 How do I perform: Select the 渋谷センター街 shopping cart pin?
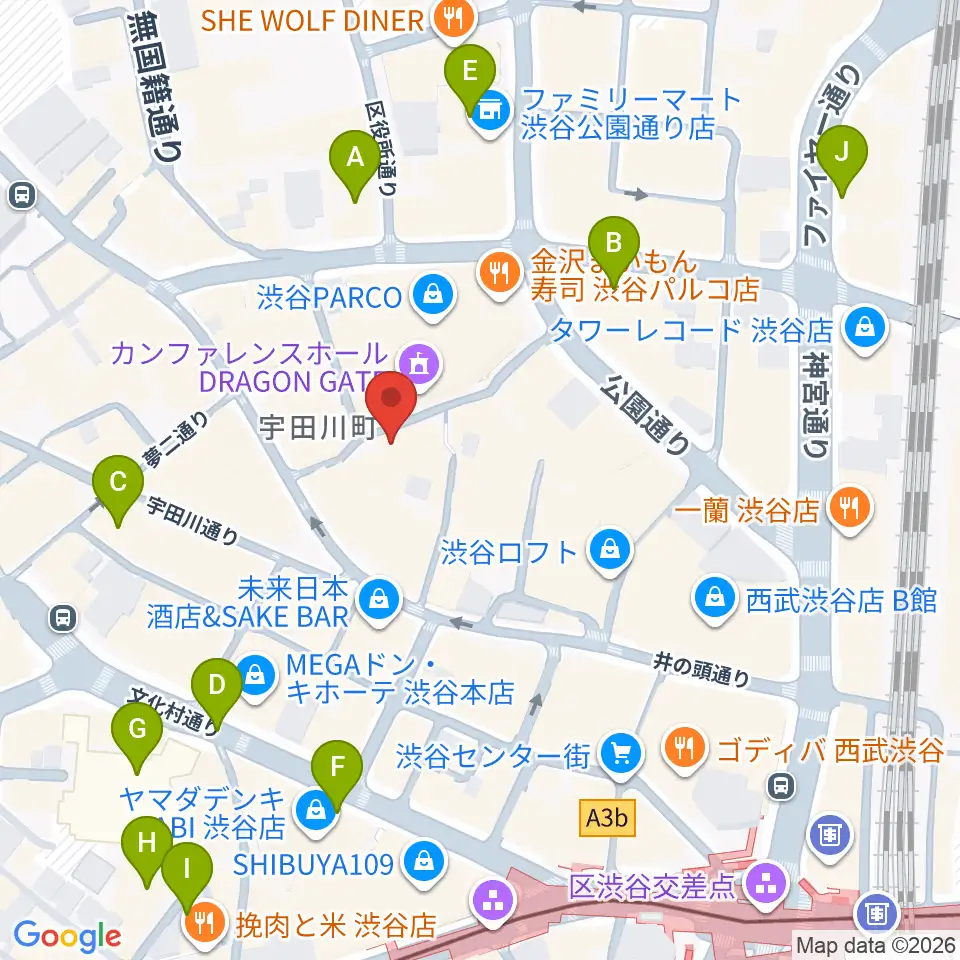pos(621,756)
